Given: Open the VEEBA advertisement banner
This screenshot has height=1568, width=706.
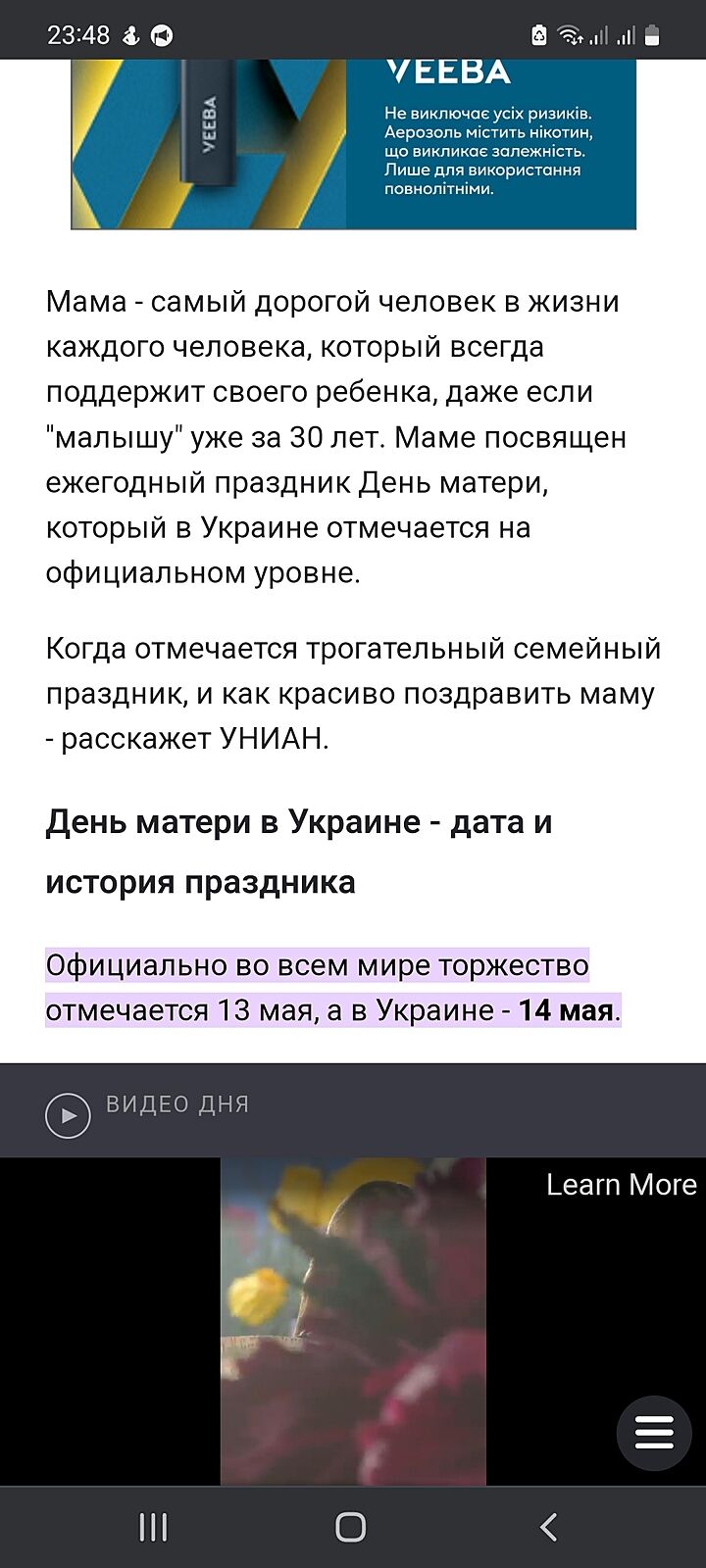Looking at the screenshot, I should coord(353,143).
